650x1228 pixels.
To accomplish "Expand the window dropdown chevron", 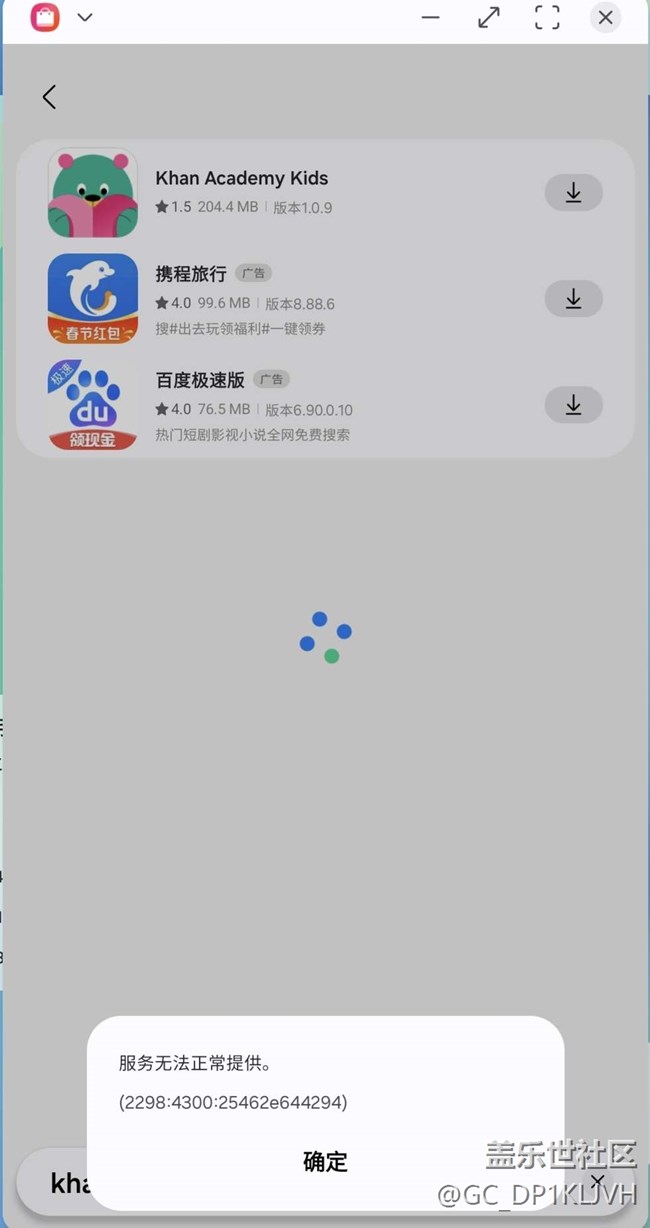I will tap(85, 17).
